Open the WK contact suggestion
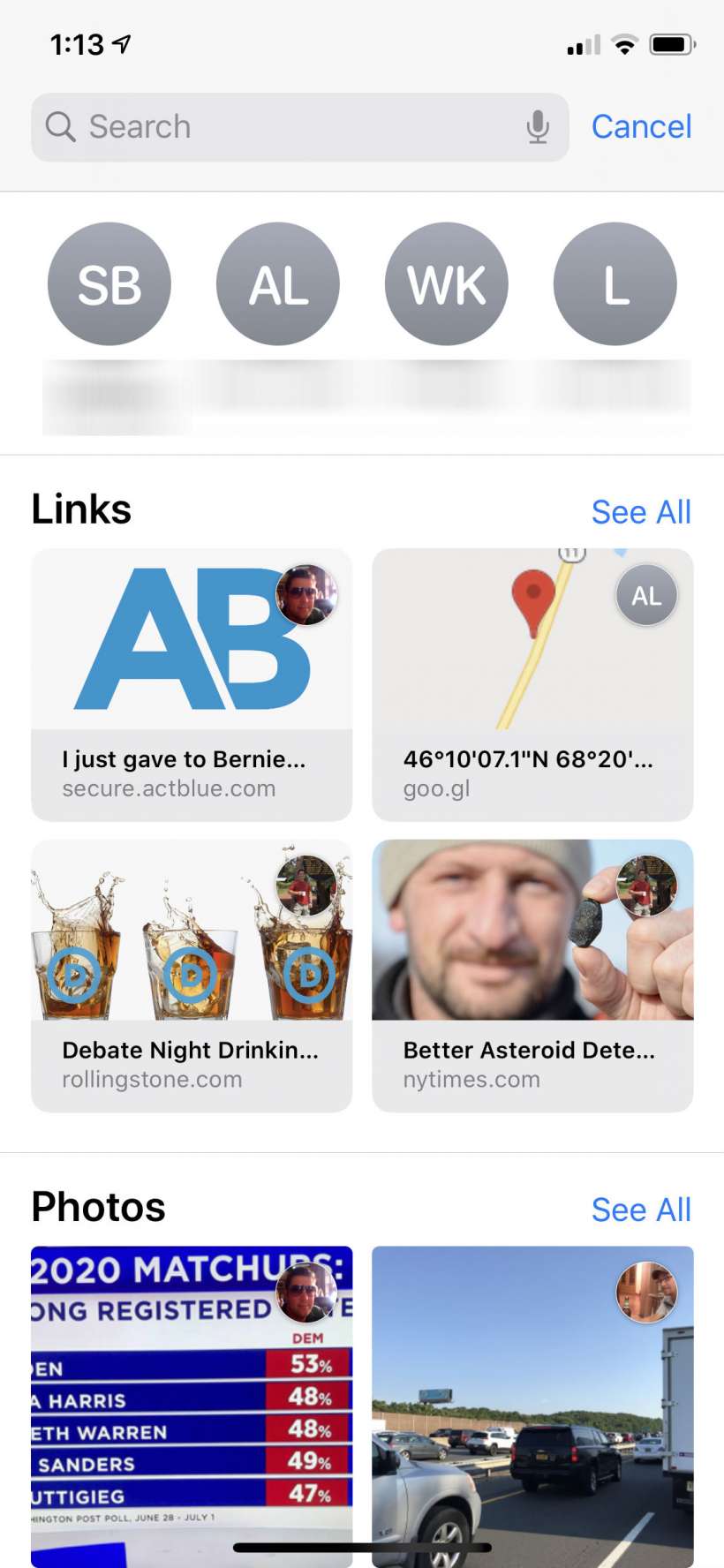724x1568 pixels. tap(447, 284)
